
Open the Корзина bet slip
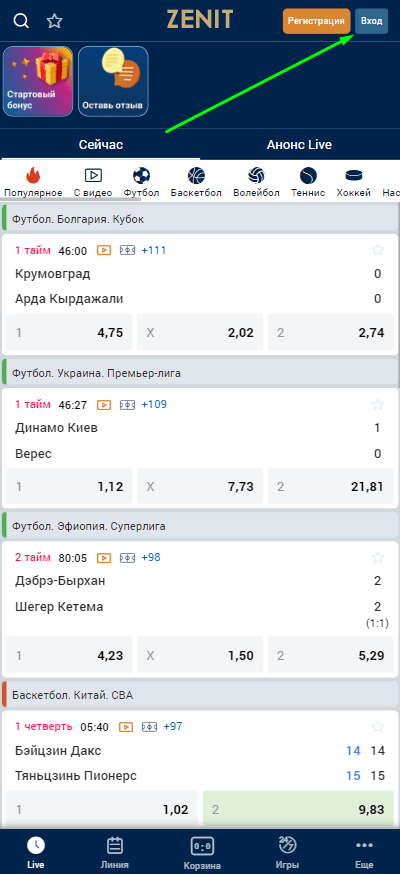(x=202, y=853)
